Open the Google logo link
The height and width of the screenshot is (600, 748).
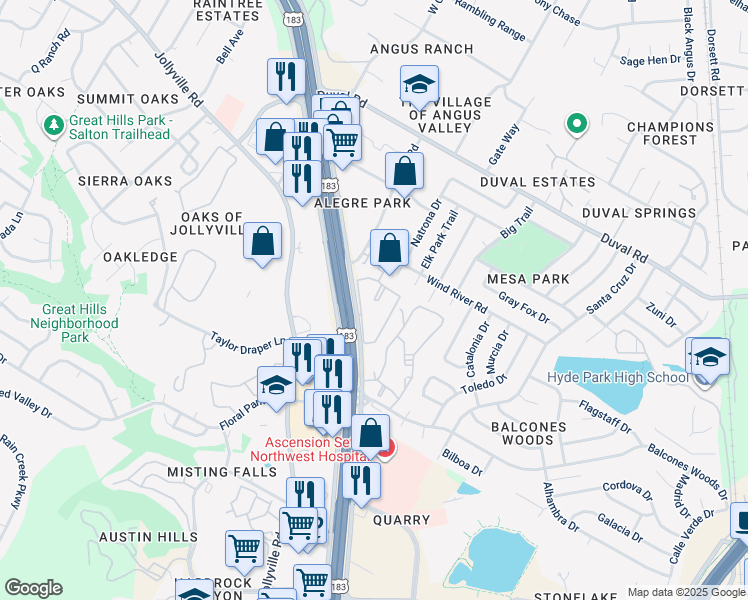[x=33, y=588]
